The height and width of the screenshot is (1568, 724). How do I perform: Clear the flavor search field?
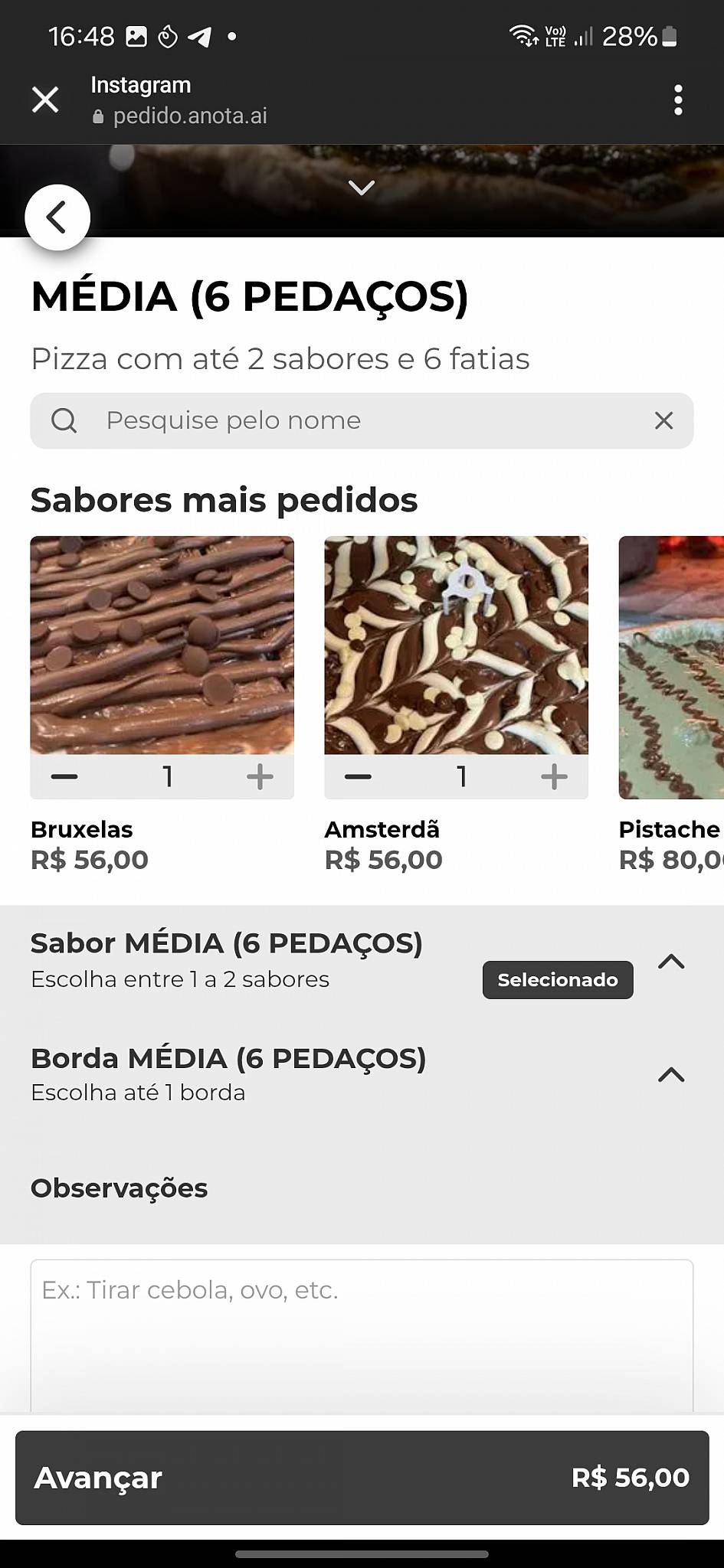663,420
